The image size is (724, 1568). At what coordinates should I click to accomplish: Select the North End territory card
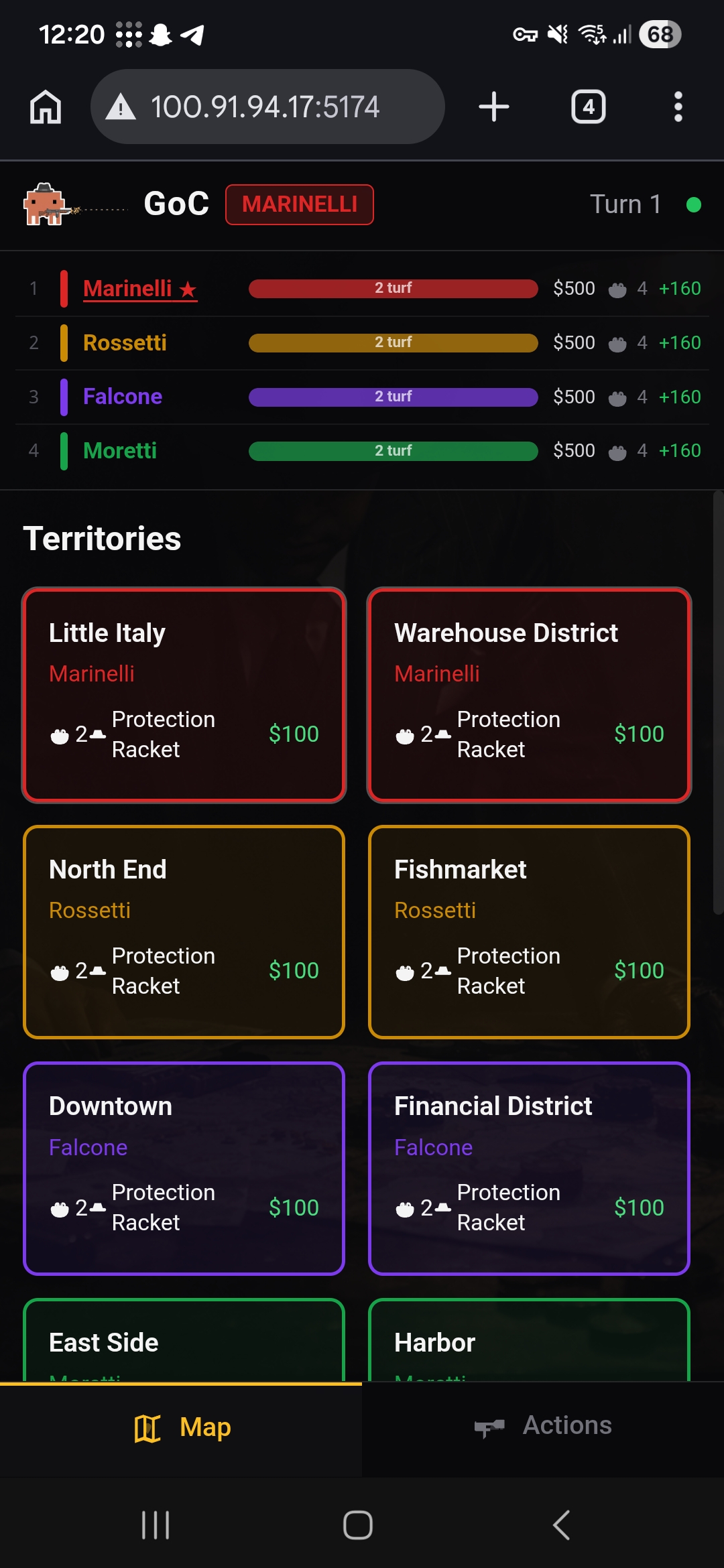(x=184, y=933)
